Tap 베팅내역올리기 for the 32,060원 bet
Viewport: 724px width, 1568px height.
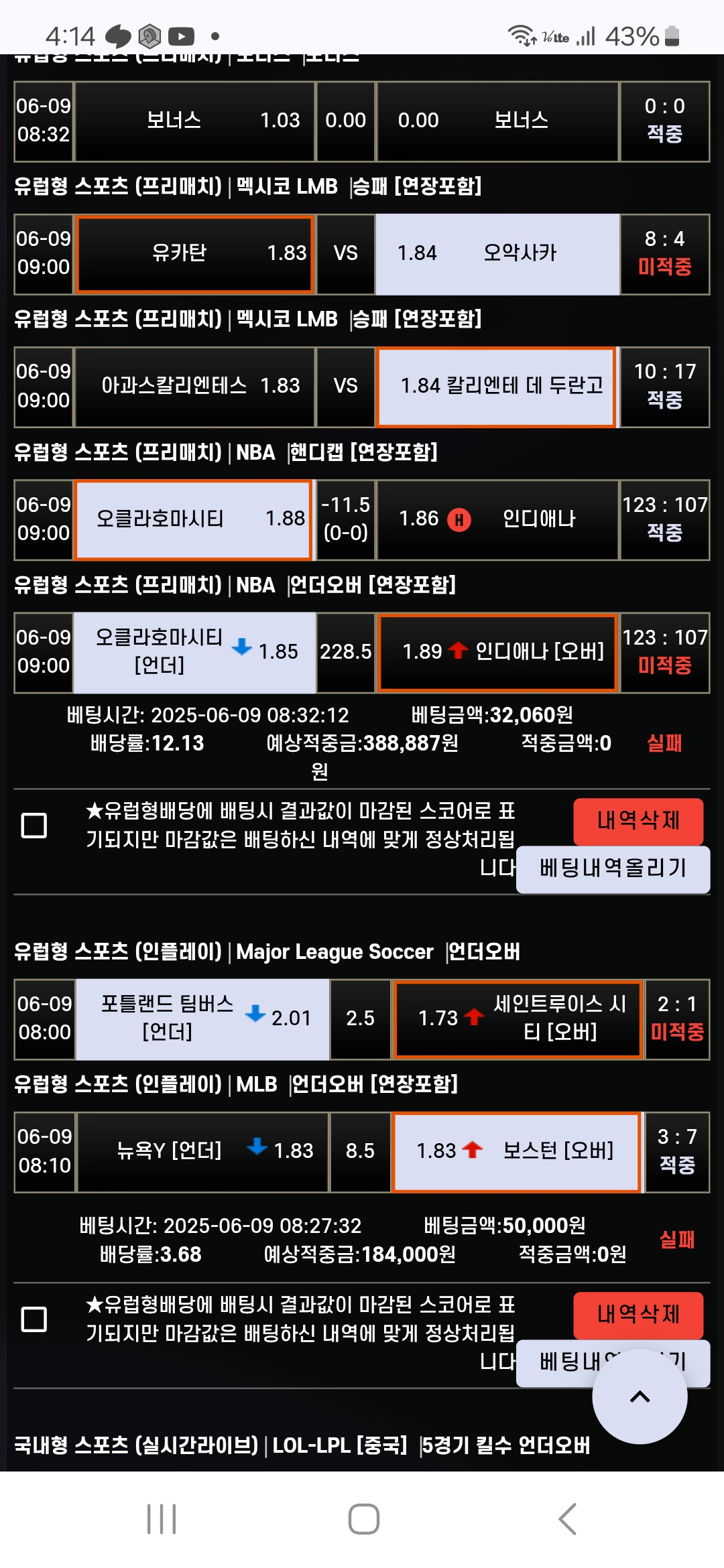click(613, 868)
